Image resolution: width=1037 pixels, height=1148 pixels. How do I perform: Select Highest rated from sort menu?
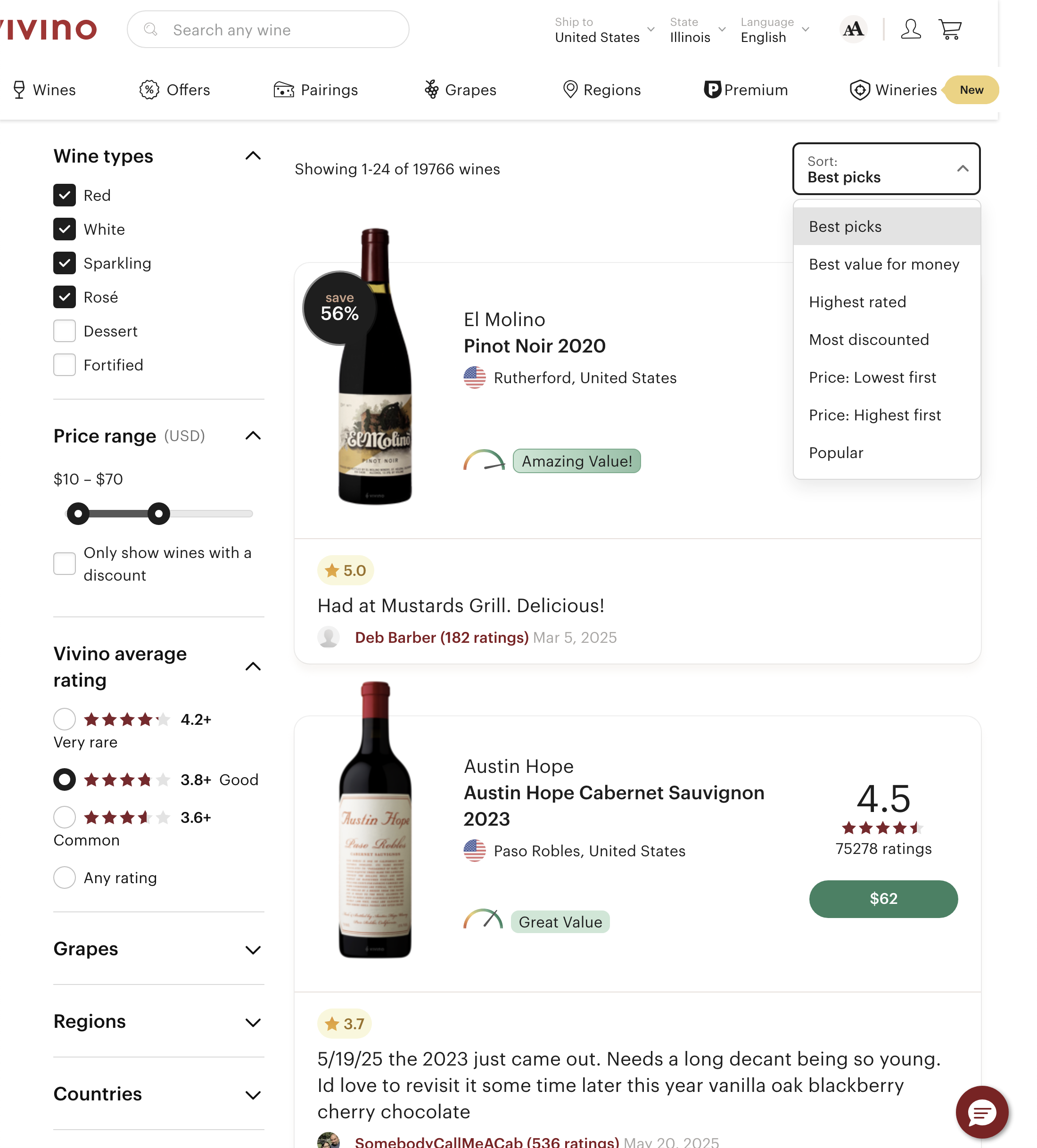point(857,302)
